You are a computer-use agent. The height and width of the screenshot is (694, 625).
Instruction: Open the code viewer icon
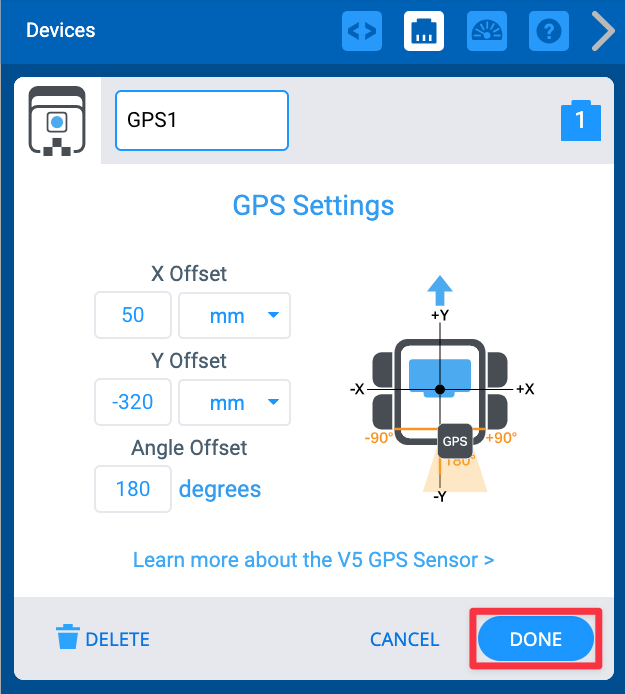point(361,31)
